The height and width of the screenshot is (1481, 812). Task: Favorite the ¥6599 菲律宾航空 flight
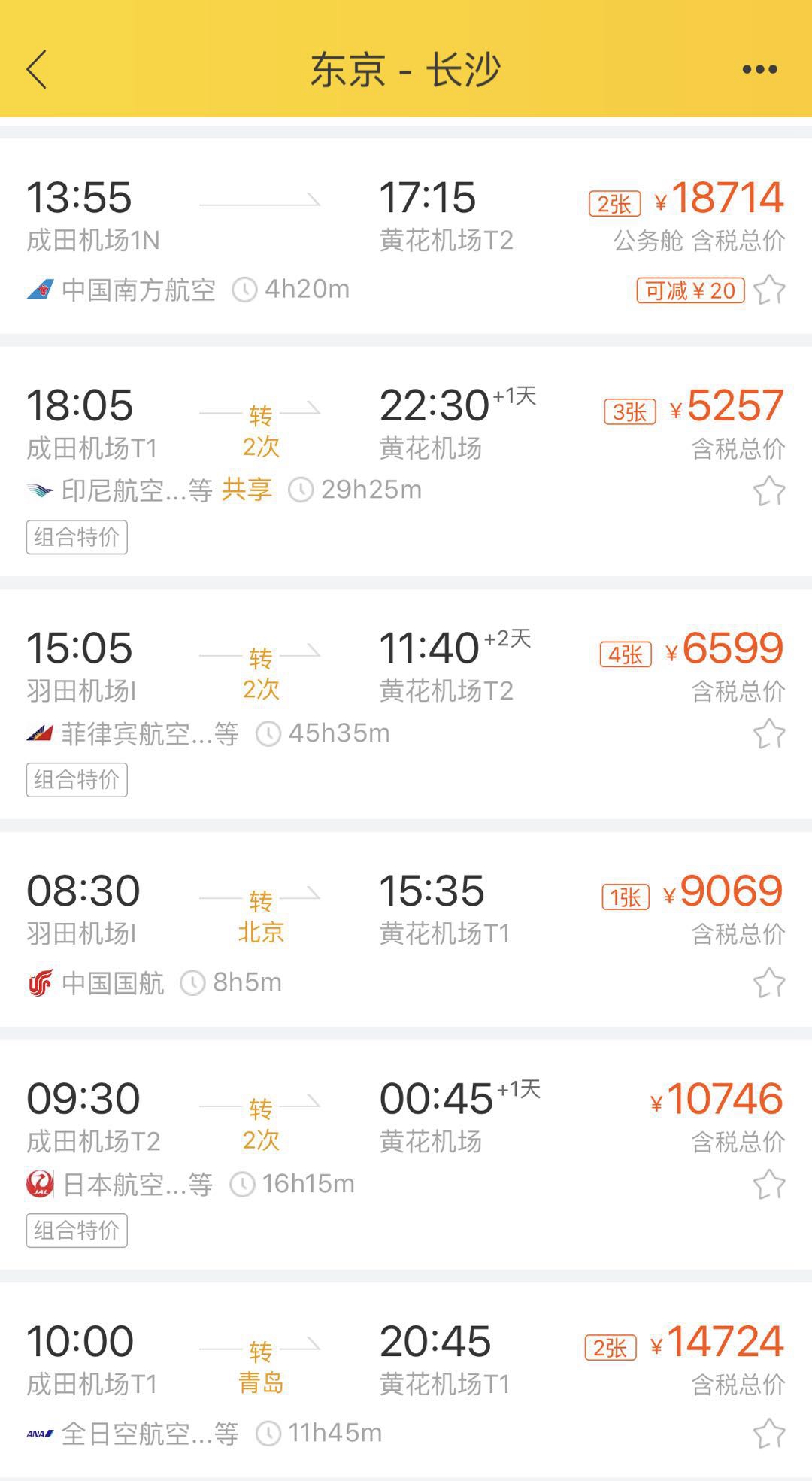(x=769, y=734)
